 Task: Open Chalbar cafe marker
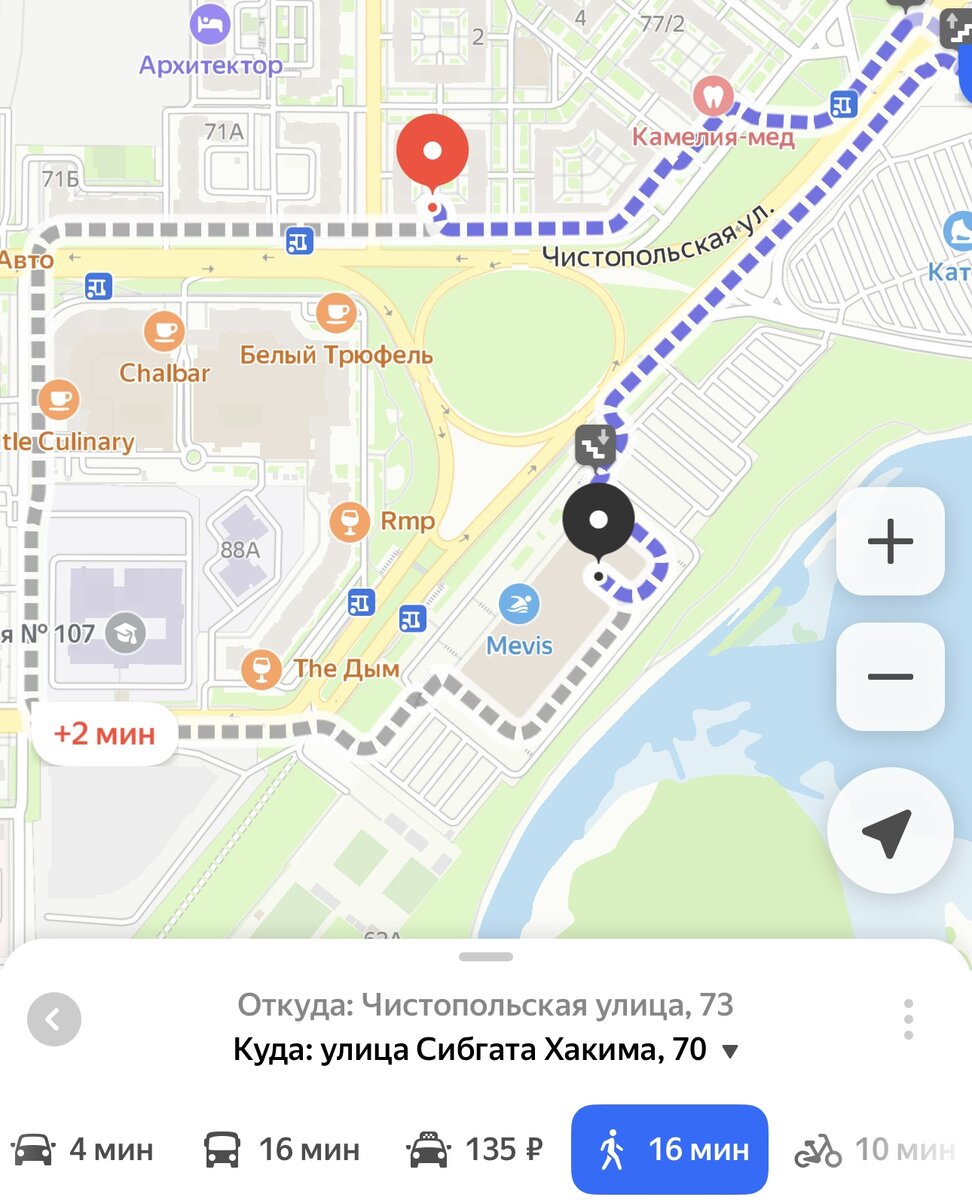point(163,331)
